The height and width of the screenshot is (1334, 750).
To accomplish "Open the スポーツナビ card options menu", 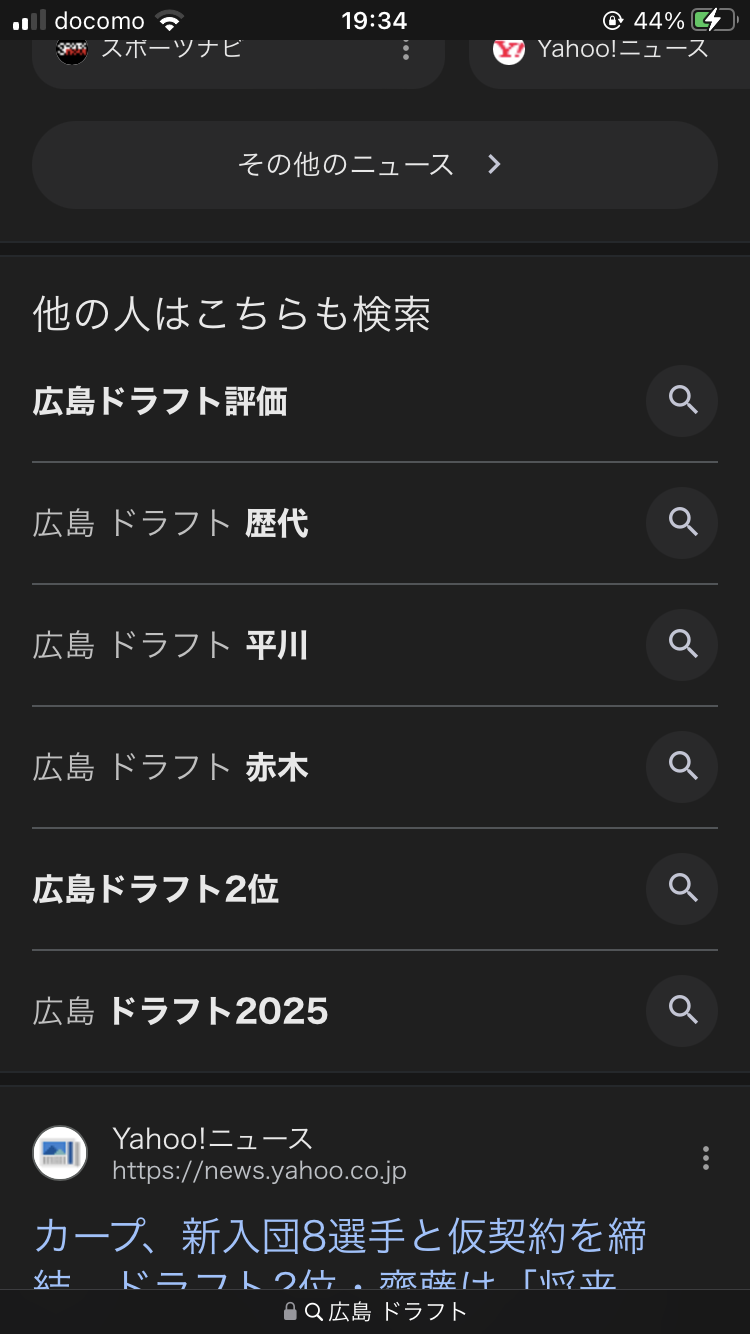I will click(x=406, y=50).
